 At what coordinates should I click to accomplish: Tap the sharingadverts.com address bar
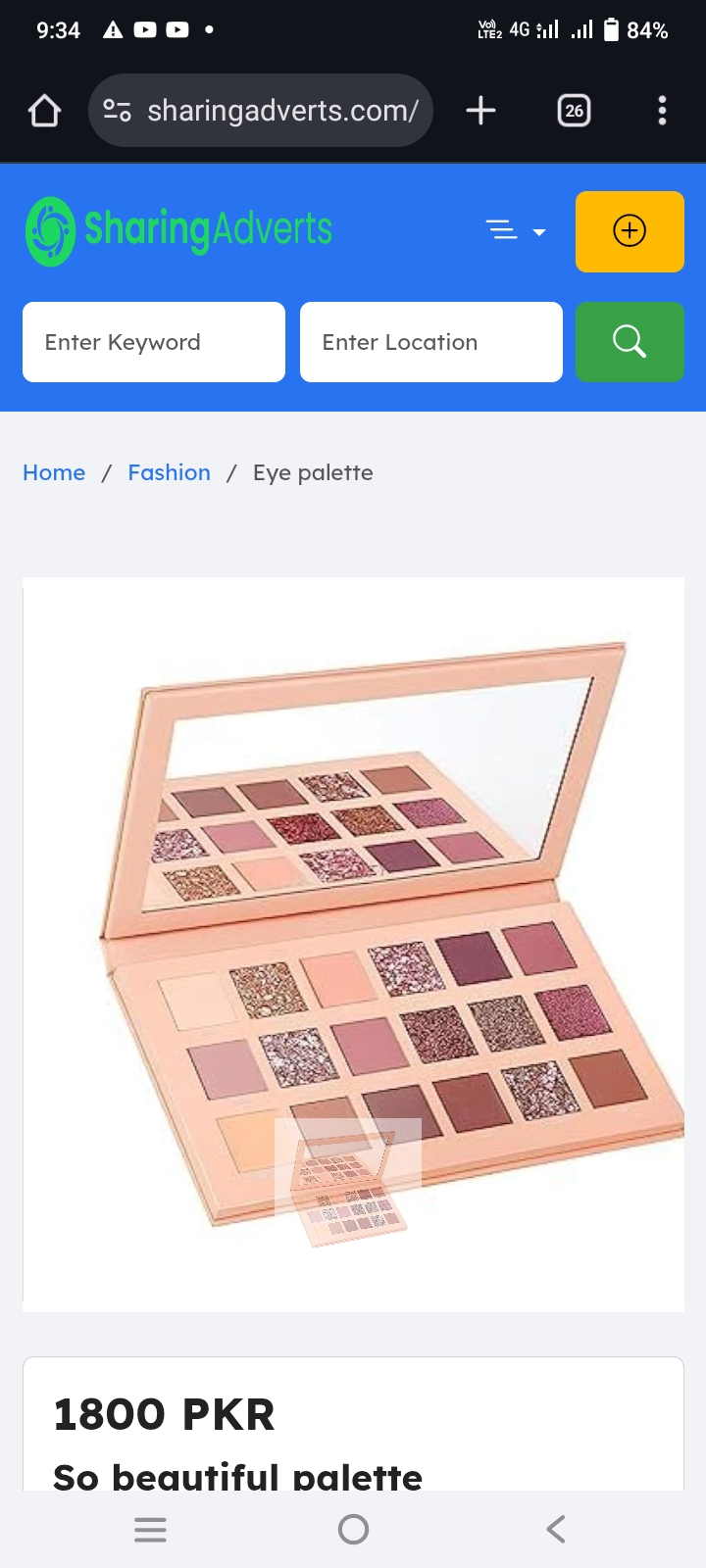pos(281,111)
